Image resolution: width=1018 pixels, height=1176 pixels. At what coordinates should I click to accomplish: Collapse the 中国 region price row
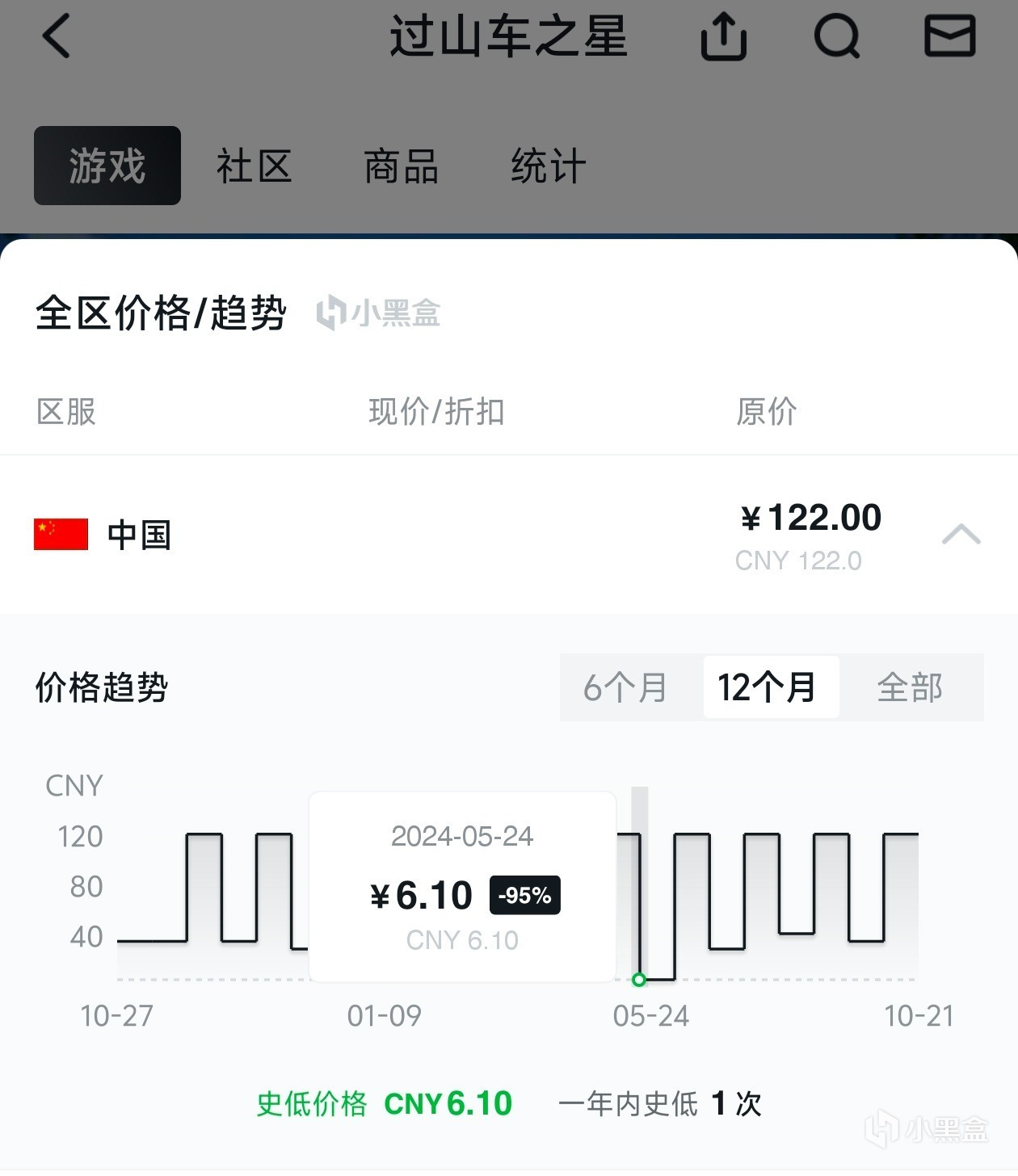pos(961,535)
